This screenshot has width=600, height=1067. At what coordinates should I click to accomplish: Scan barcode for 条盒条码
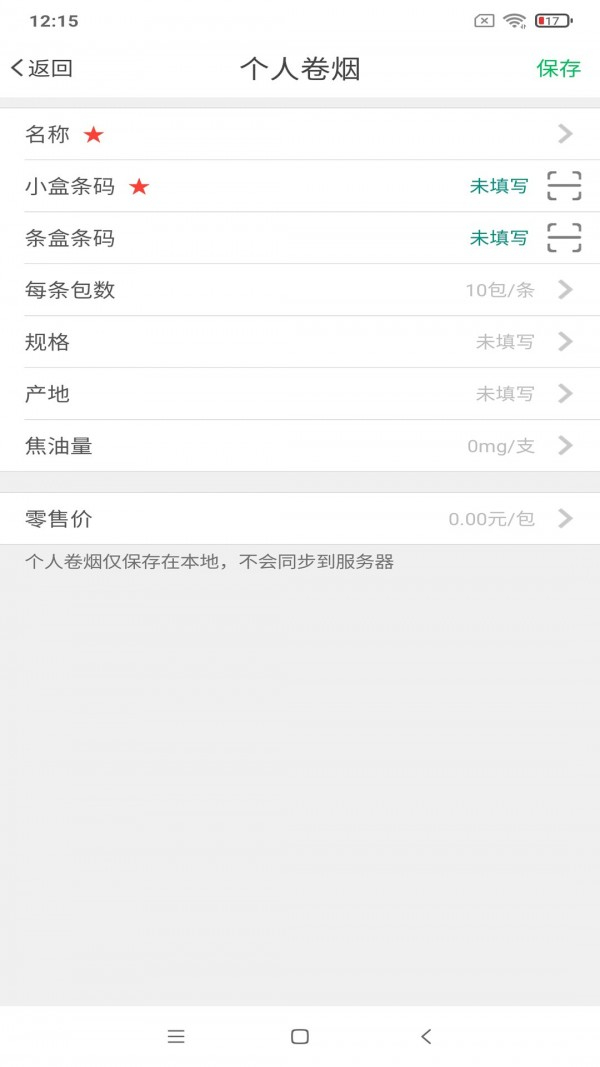(x=564, y=238)
